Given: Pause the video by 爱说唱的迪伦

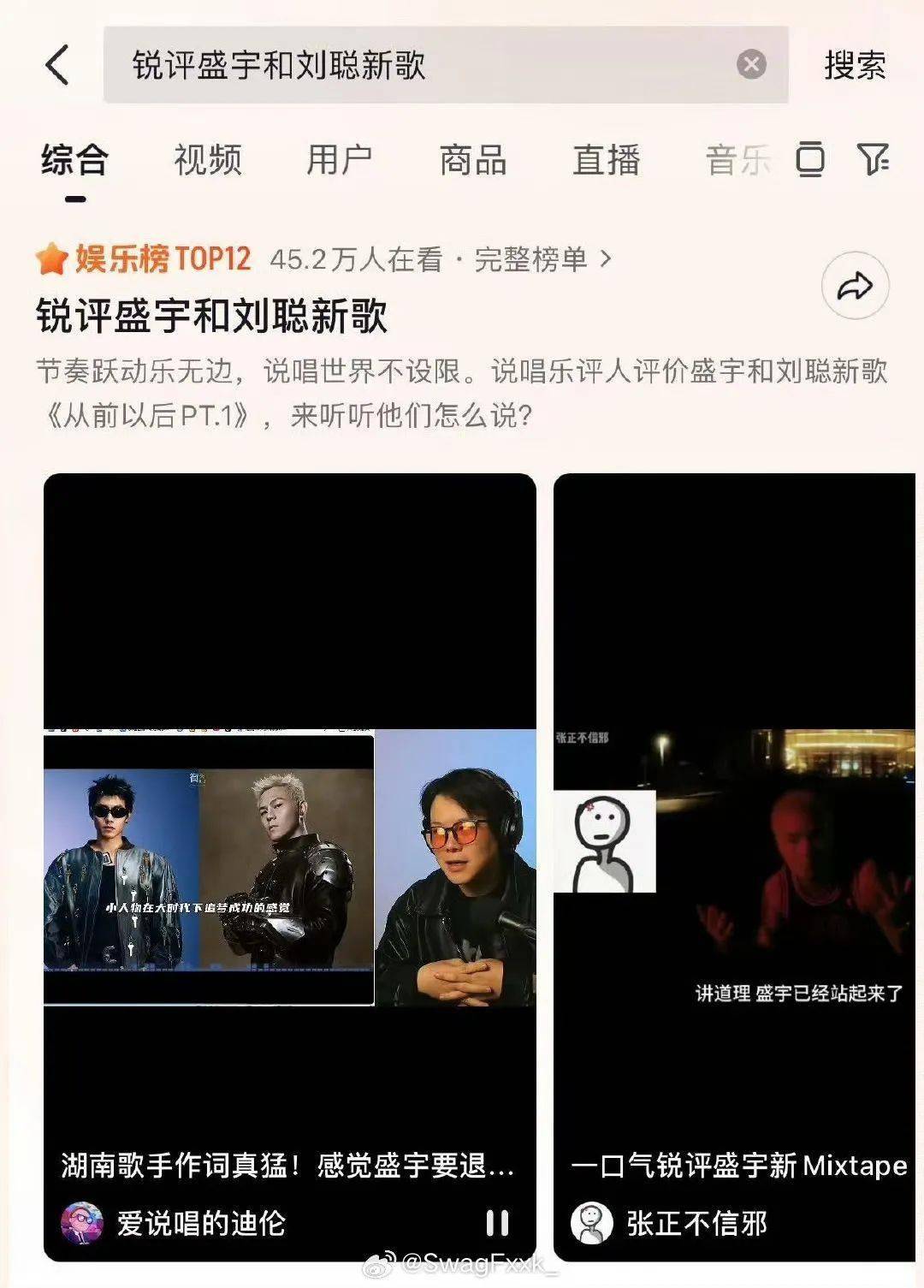Looking at the screenshot, I should [x=497, y=1223].
